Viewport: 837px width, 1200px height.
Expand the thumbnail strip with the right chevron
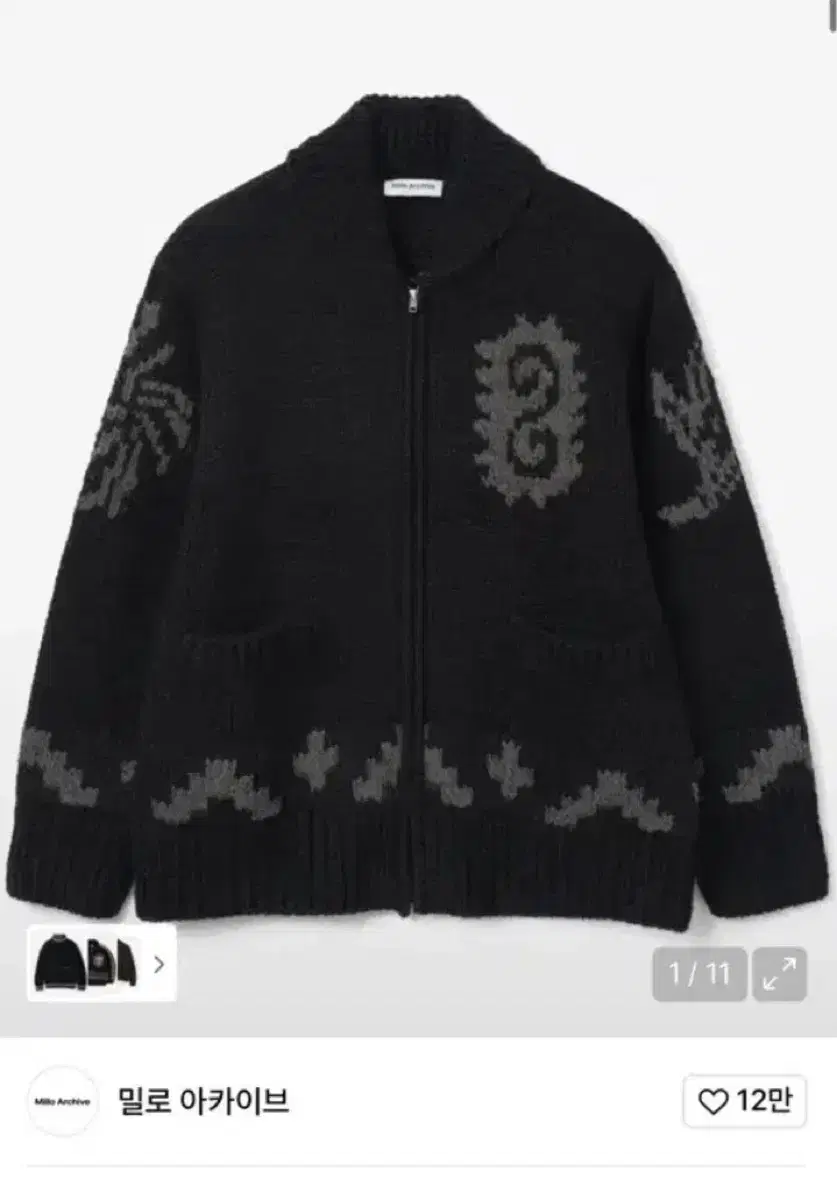pyautogui.click(x=157, y=963)
